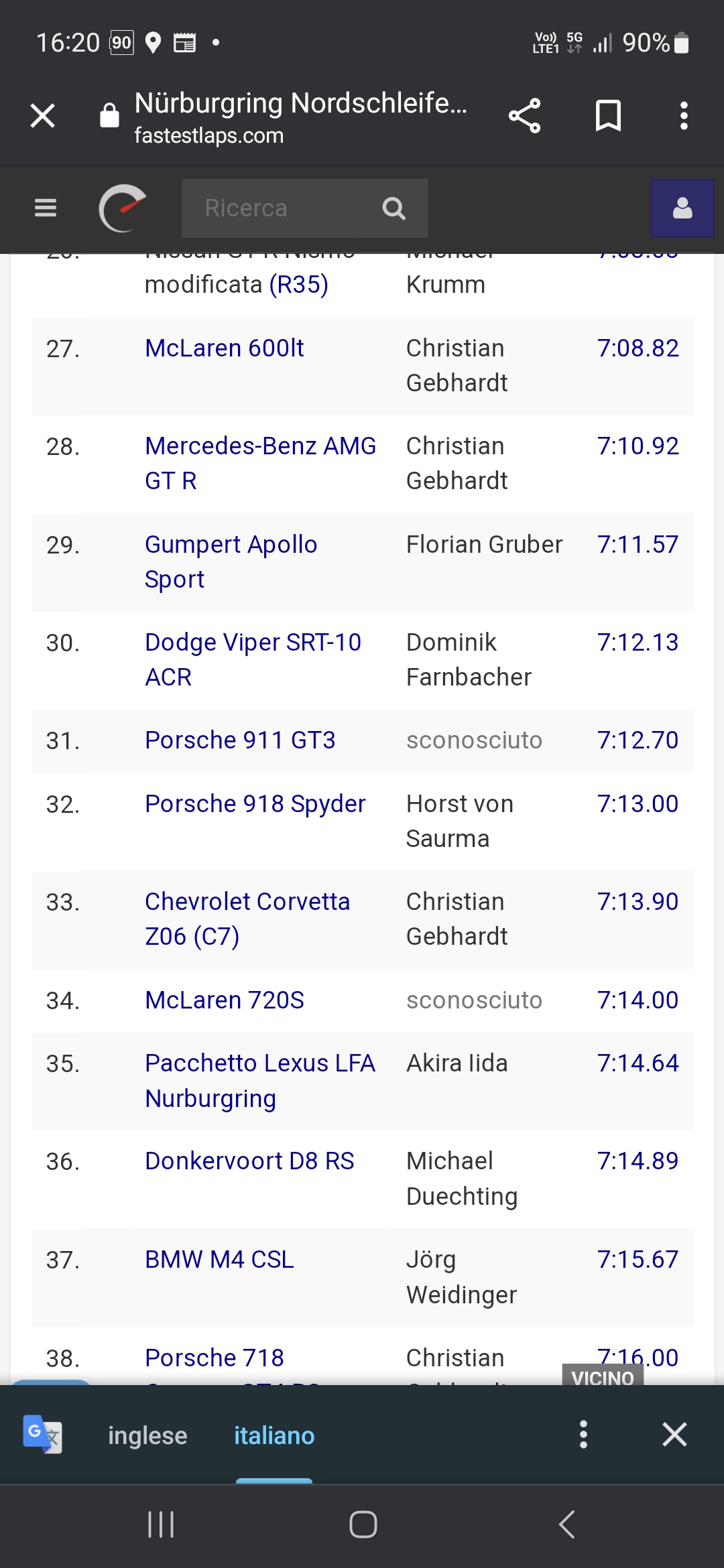This screenshot has height=1568, width=724.
Task: Open the BMW M4 CSL link
Action: pos(219,1260)
